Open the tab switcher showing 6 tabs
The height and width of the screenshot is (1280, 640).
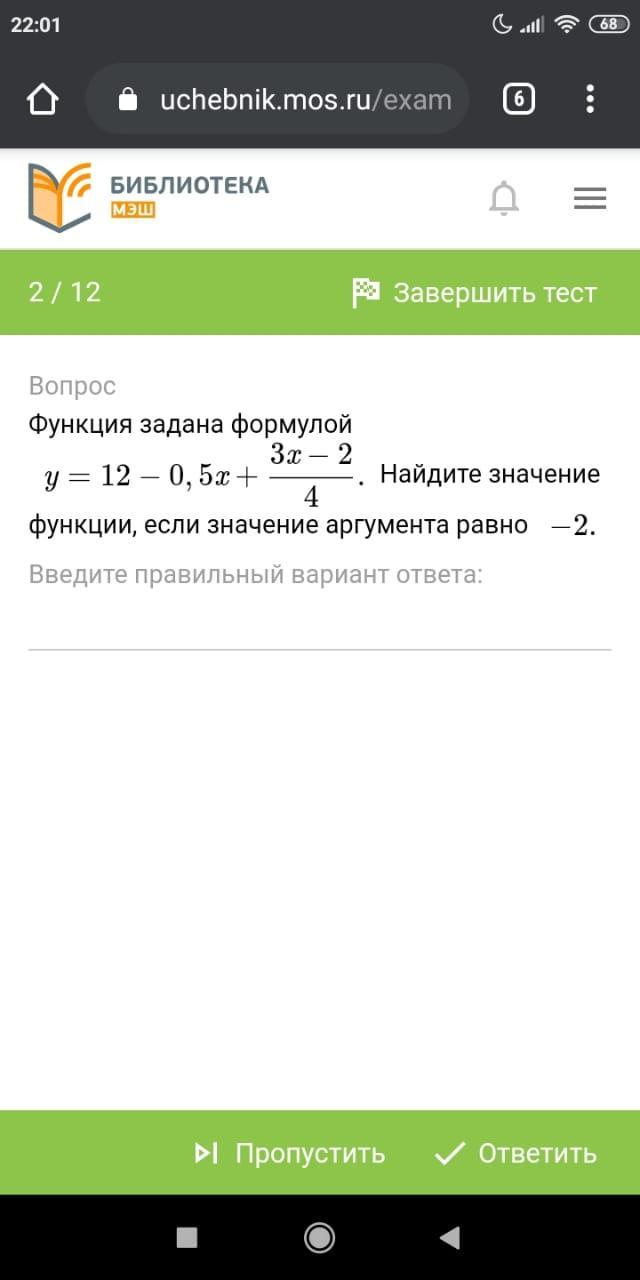coord(518,99)
